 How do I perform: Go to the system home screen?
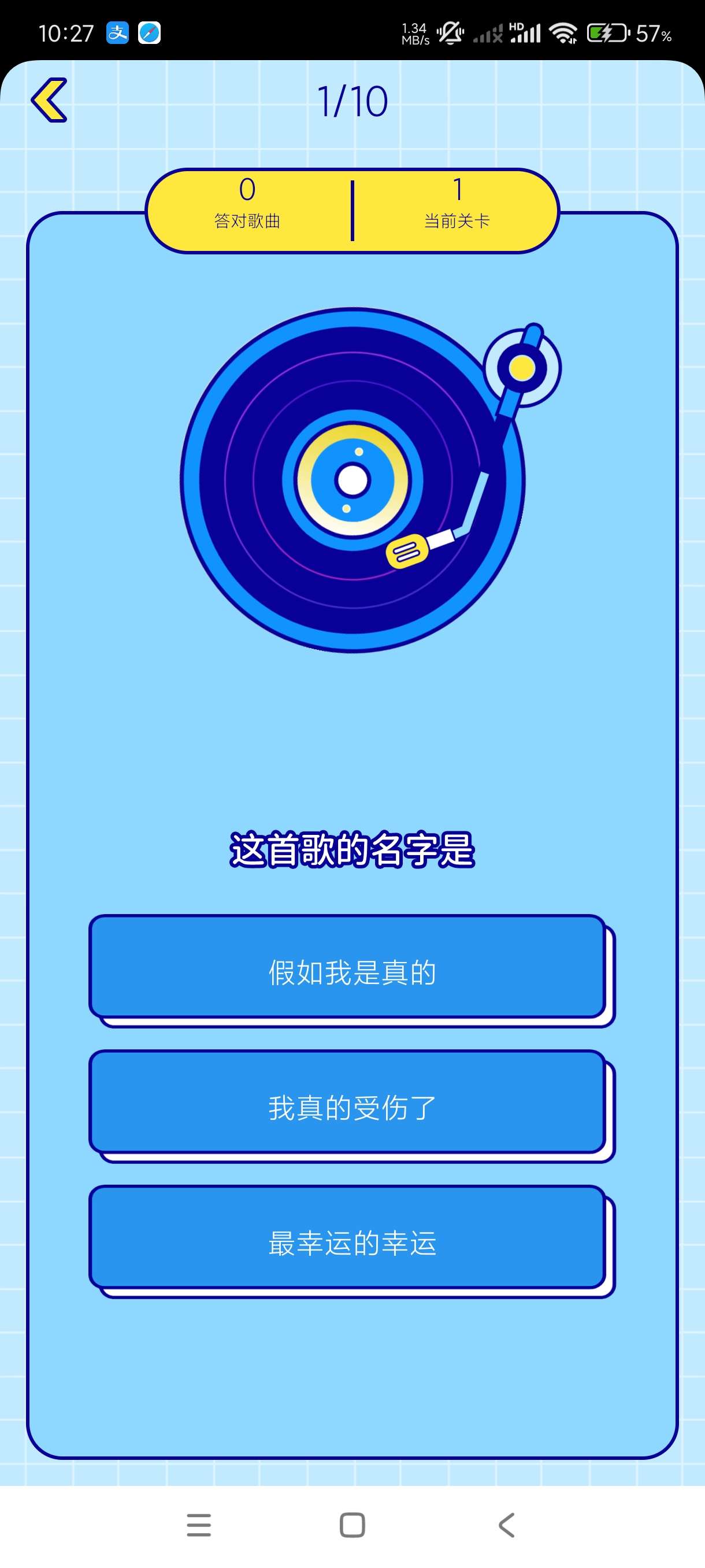click(352, 1525)
